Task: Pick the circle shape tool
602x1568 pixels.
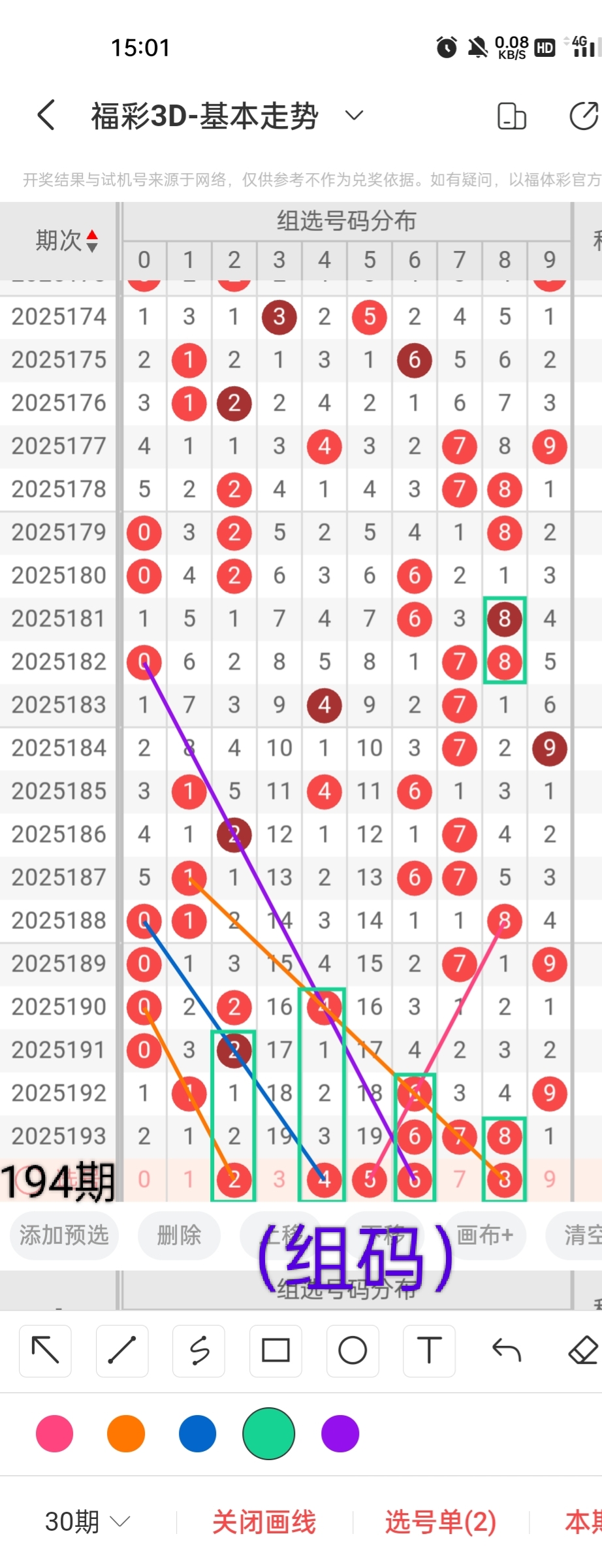Action: [x=353, y=1350]
